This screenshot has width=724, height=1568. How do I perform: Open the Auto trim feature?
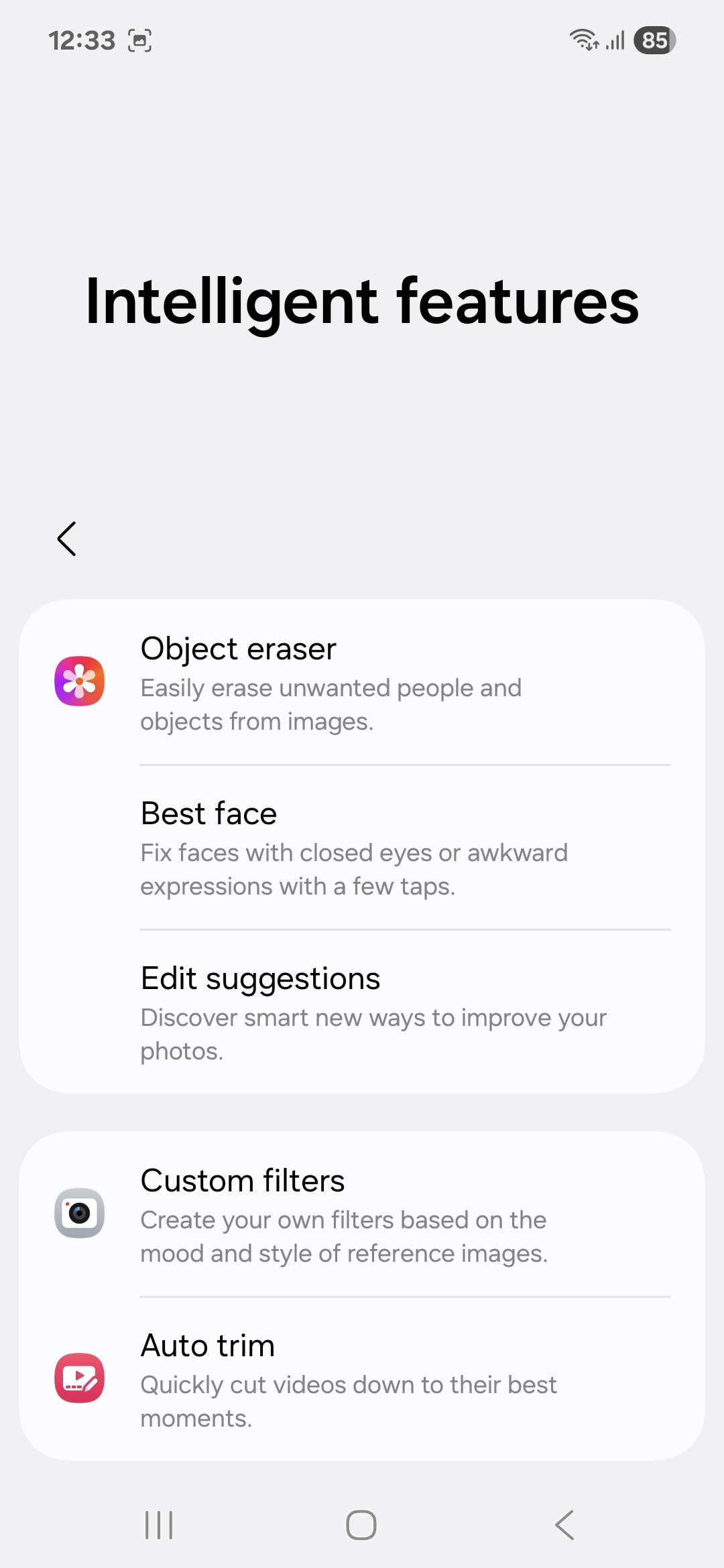362,1379
